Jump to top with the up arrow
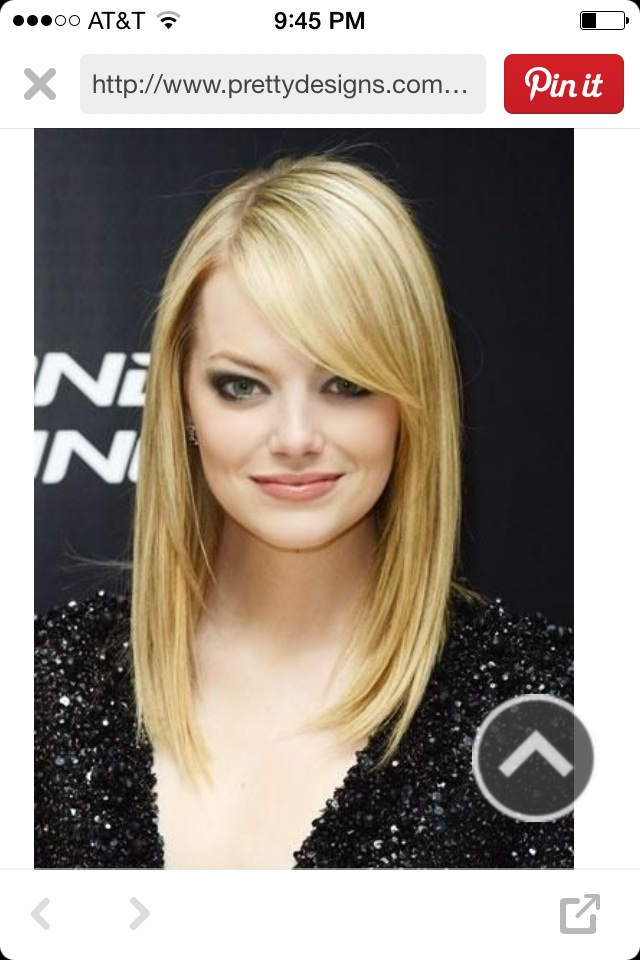Viewport: 640px width, 960px height. click(533, 757)
